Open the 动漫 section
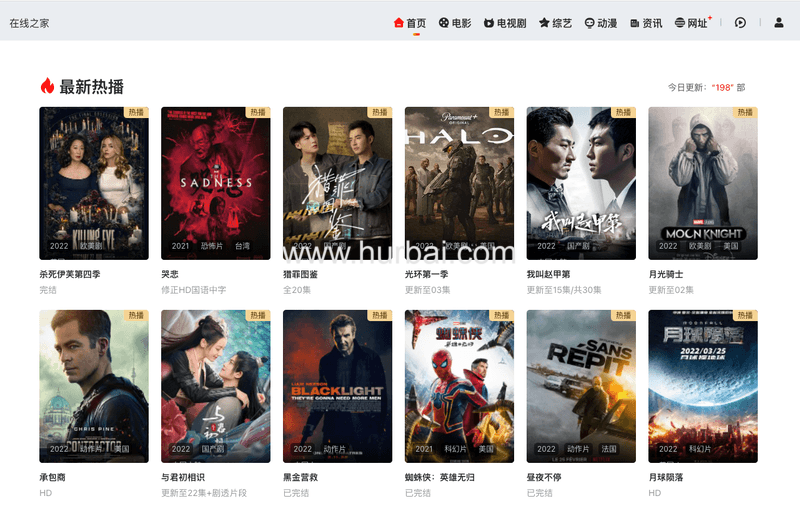Viewport: 800px width, 511px height. point(601,22)
